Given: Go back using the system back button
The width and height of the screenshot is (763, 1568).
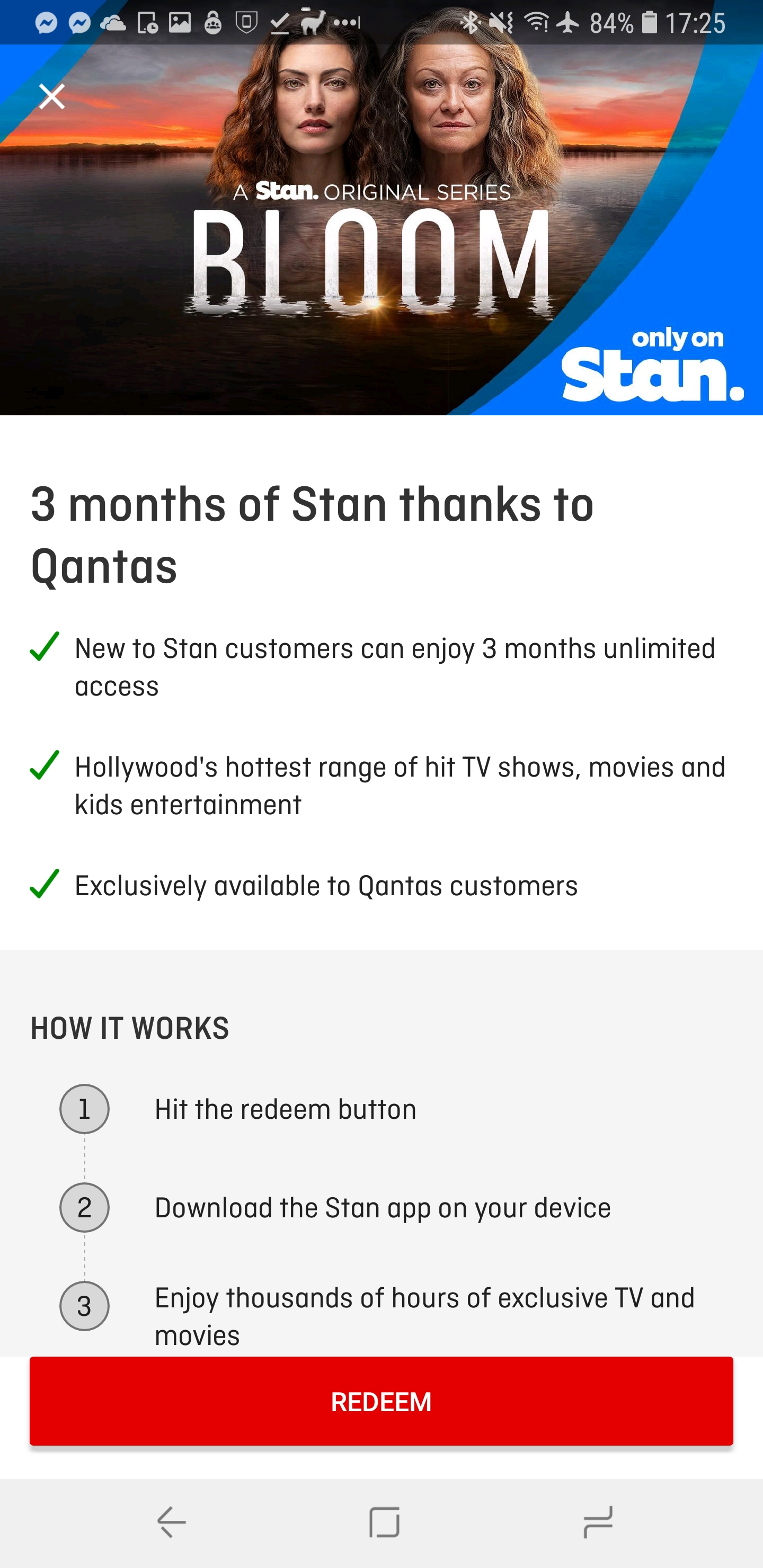Looking at the screenshot, I should point(171,1522).
